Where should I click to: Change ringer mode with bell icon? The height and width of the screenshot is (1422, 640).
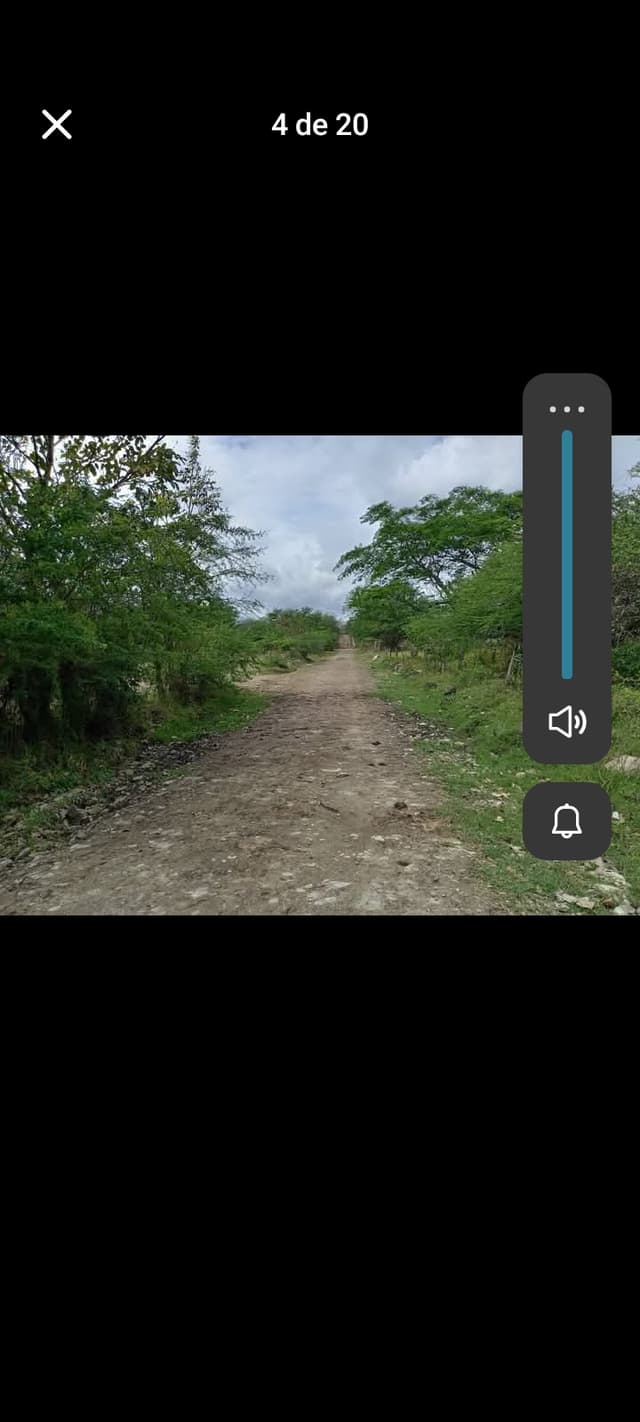coord(566,821)
